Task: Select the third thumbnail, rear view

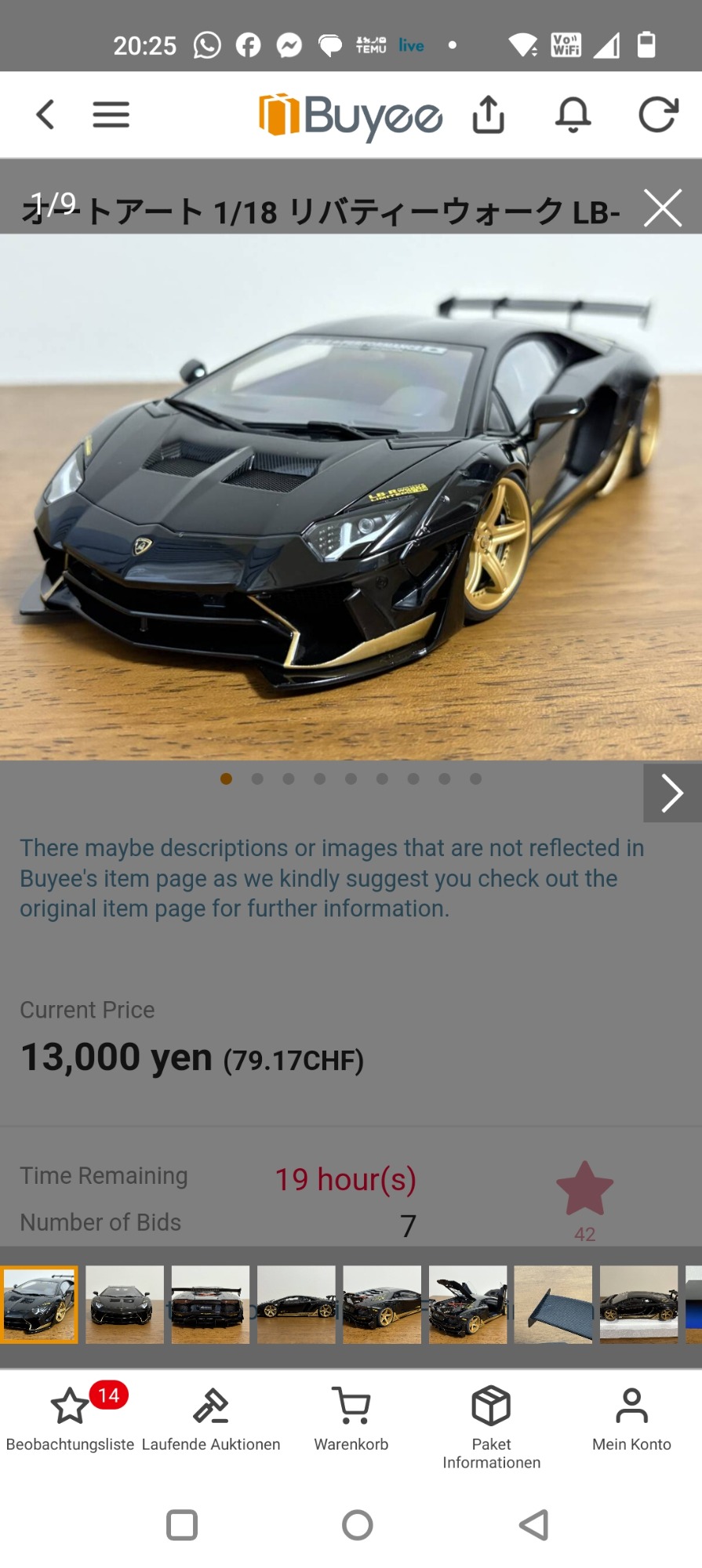Action: [x=210, y=1305]
